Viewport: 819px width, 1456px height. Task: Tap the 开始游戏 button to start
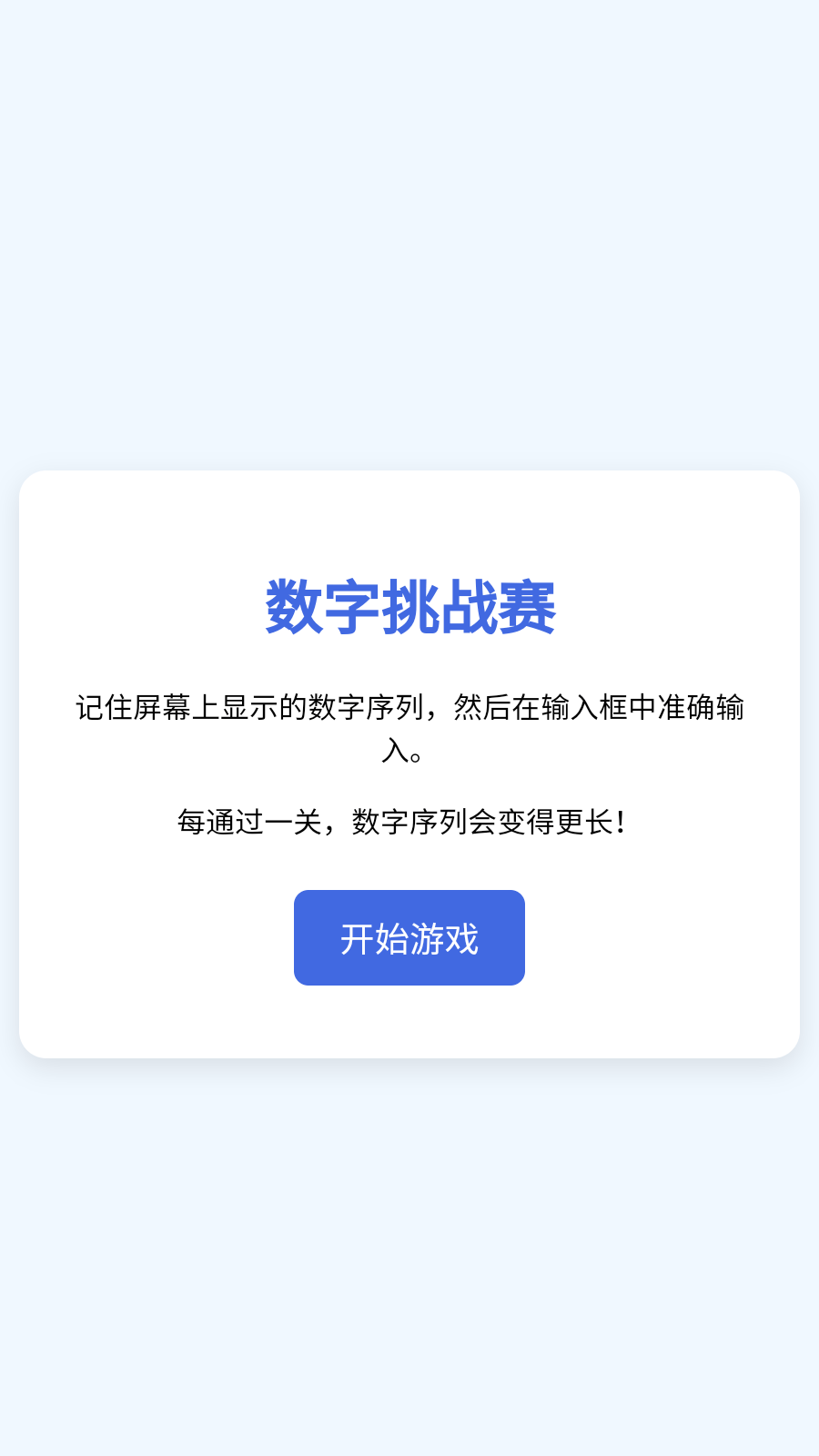409,937
